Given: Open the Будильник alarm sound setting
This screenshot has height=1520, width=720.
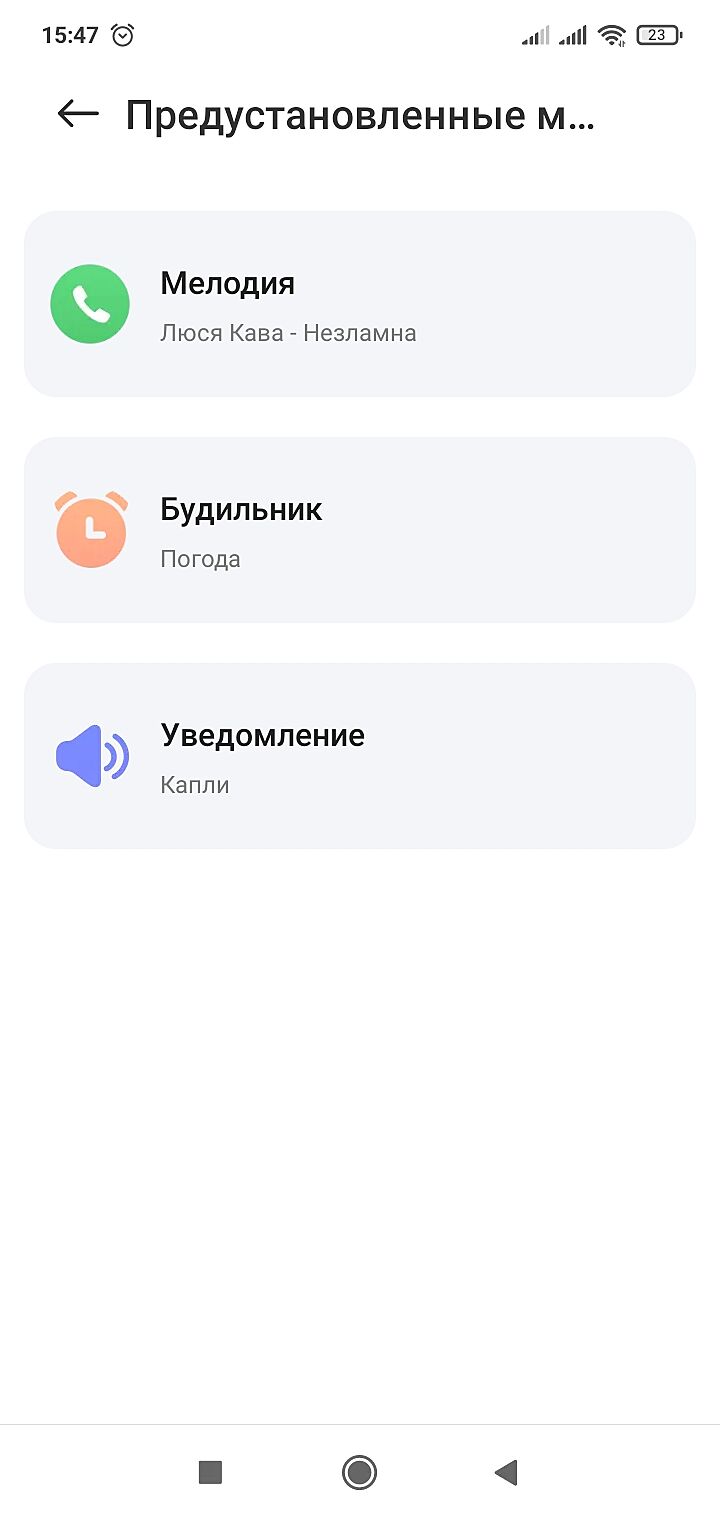Looking at the screenshot, I should point(359,530).
